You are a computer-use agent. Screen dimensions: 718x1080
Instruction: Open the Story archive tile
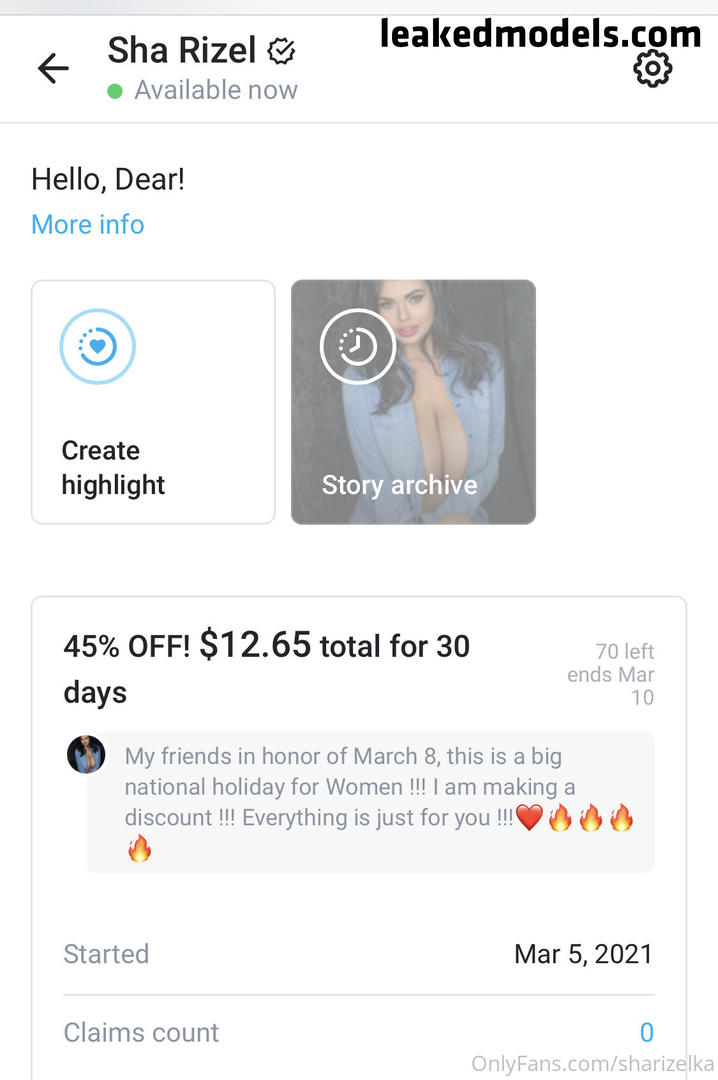(x=413, y=402)
